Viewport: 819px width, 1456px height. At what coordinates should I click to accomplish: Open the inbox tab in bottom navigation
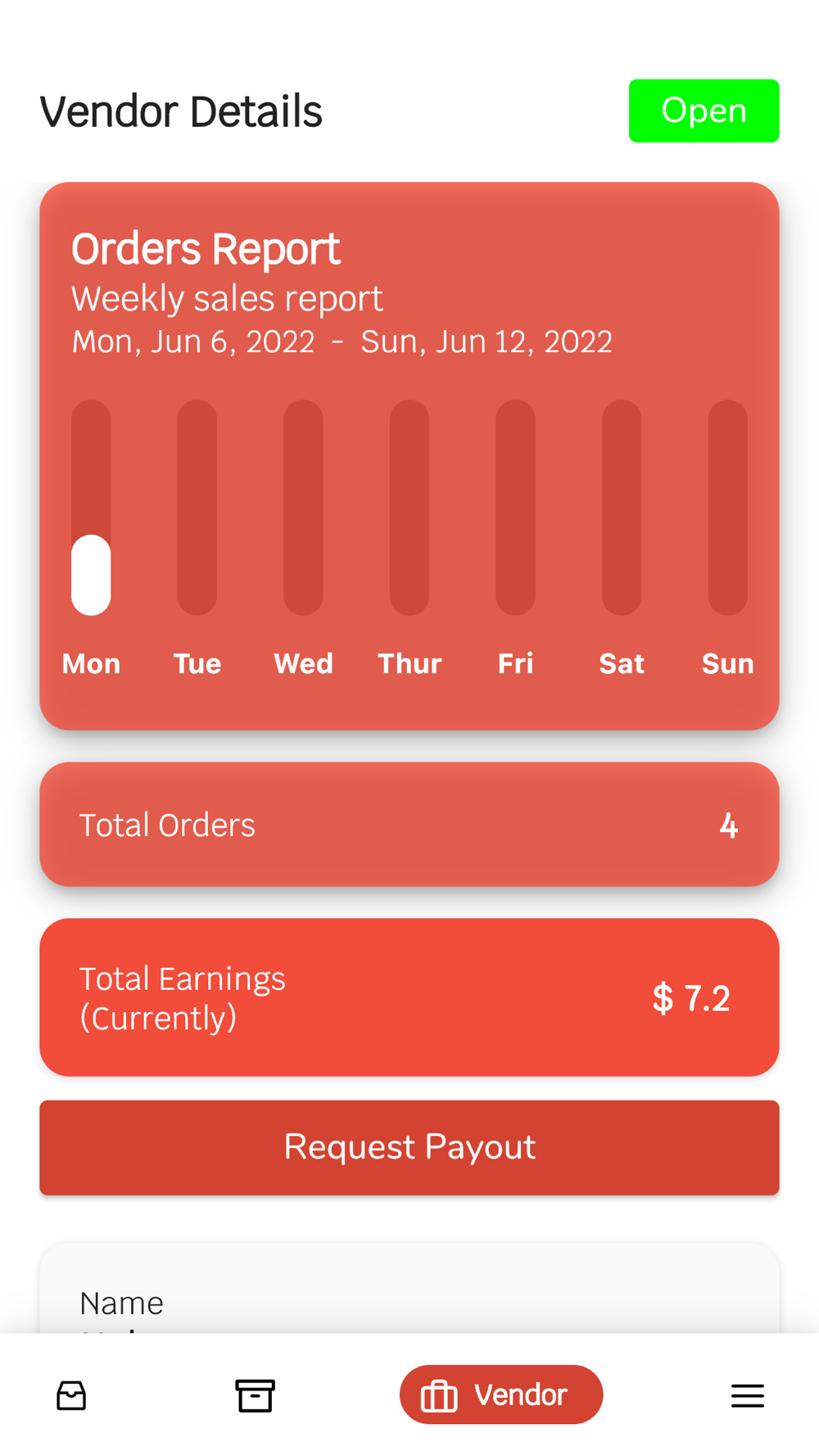pyautogui.click(x=71, y=1395)
